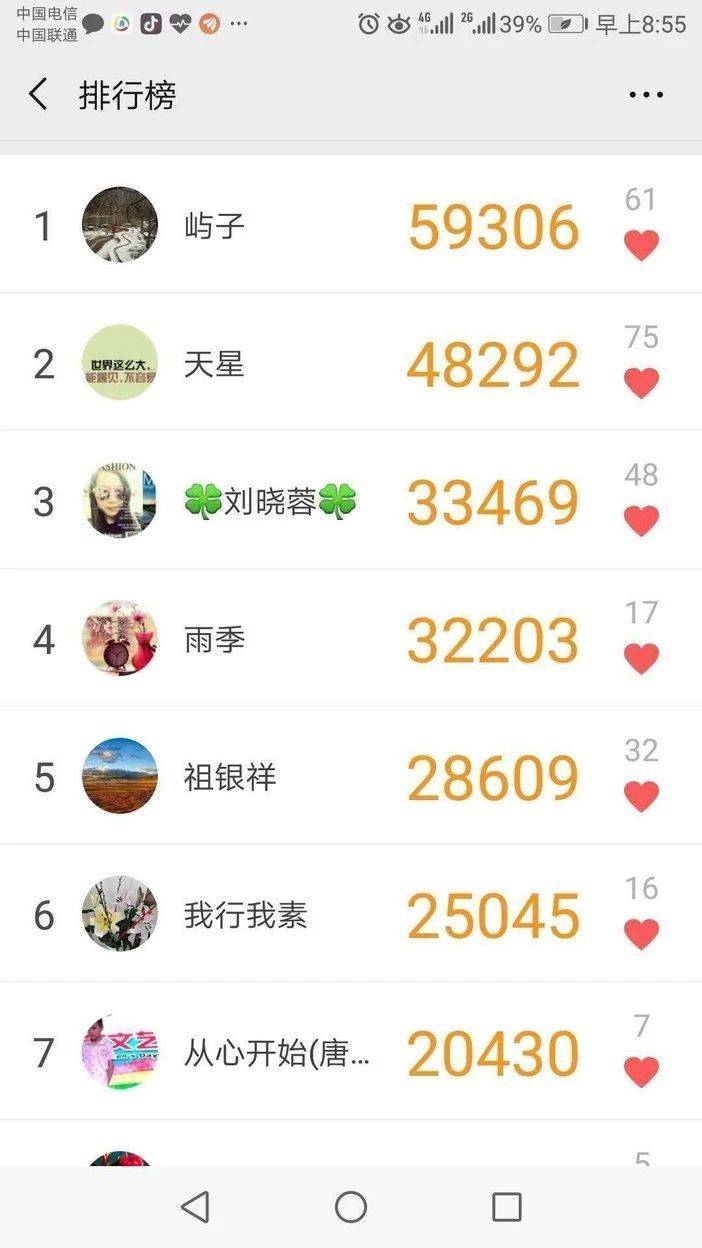702x1248 pixels.
Task: Open 天星's ranking row
Action: (351, 362)
